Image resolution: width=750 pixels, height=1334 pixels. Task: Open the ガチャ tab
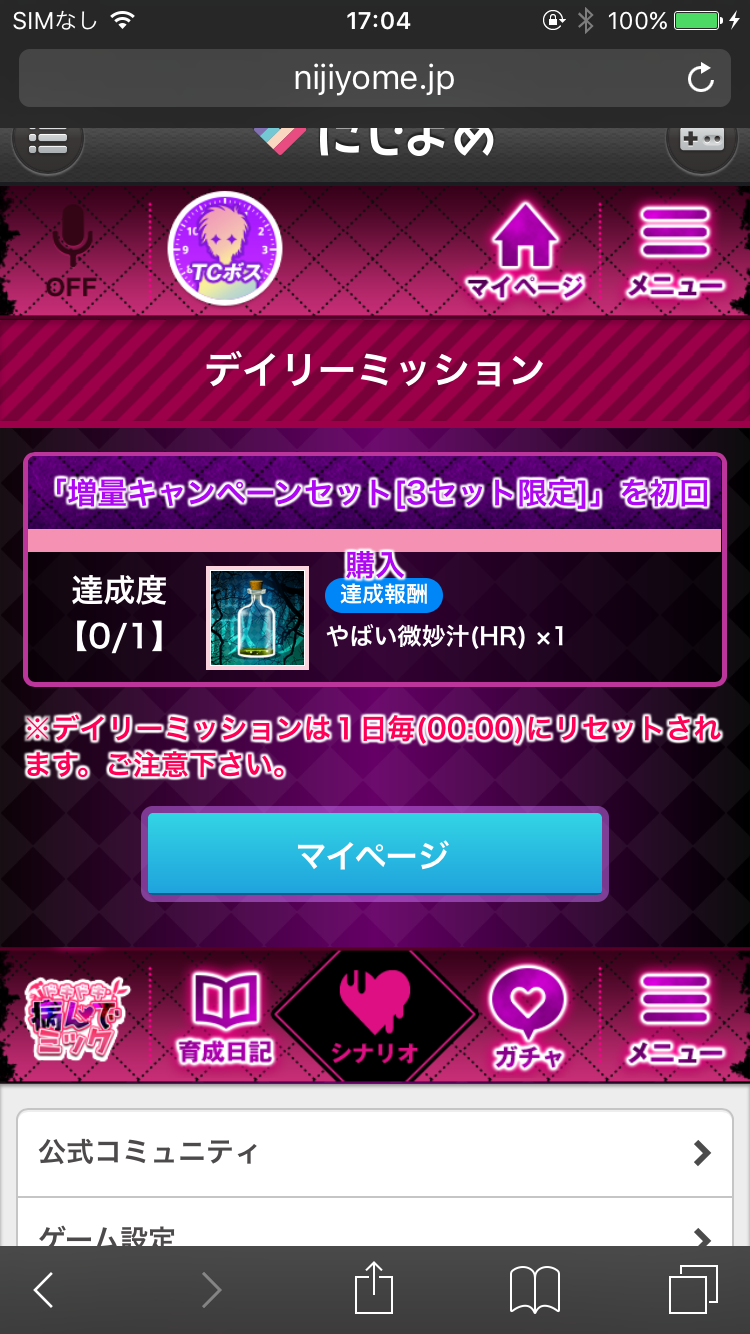pos(527,1018)
